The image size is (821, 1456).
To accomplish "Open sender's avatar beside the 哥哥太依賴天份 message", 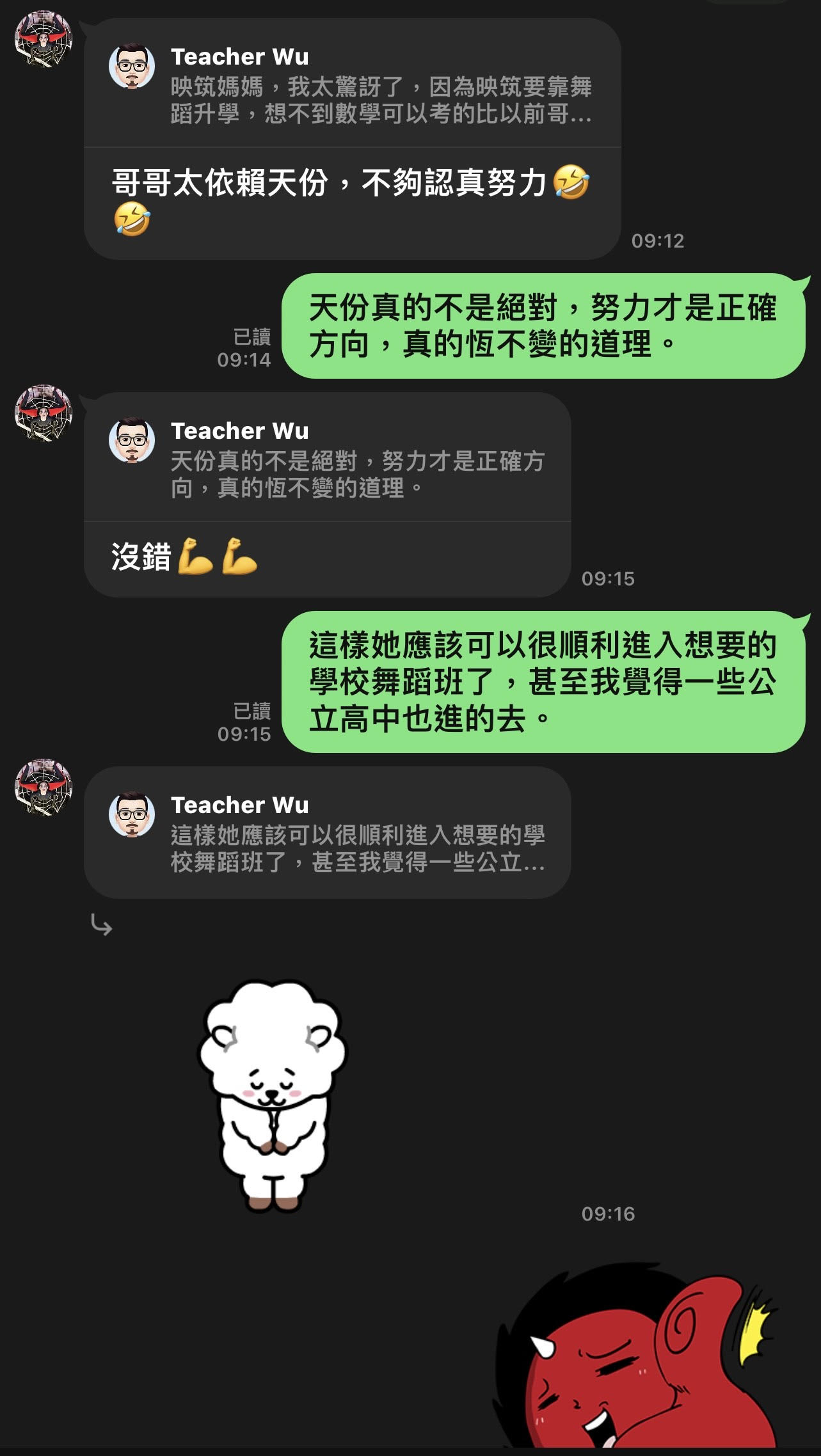I will click(43, 39).
